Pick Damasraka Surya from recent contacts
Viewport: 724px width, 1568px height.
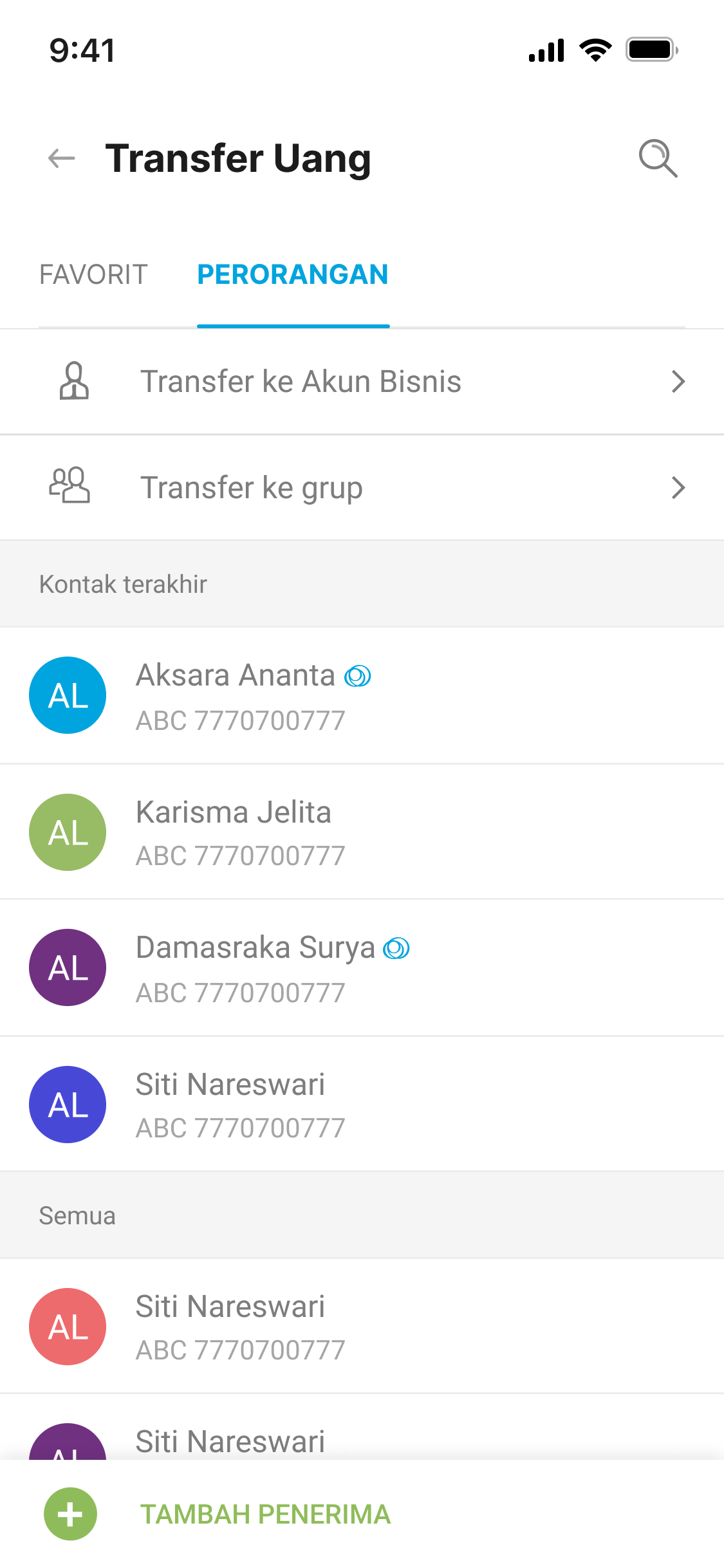pyautogui.click(x=362, y=967)
